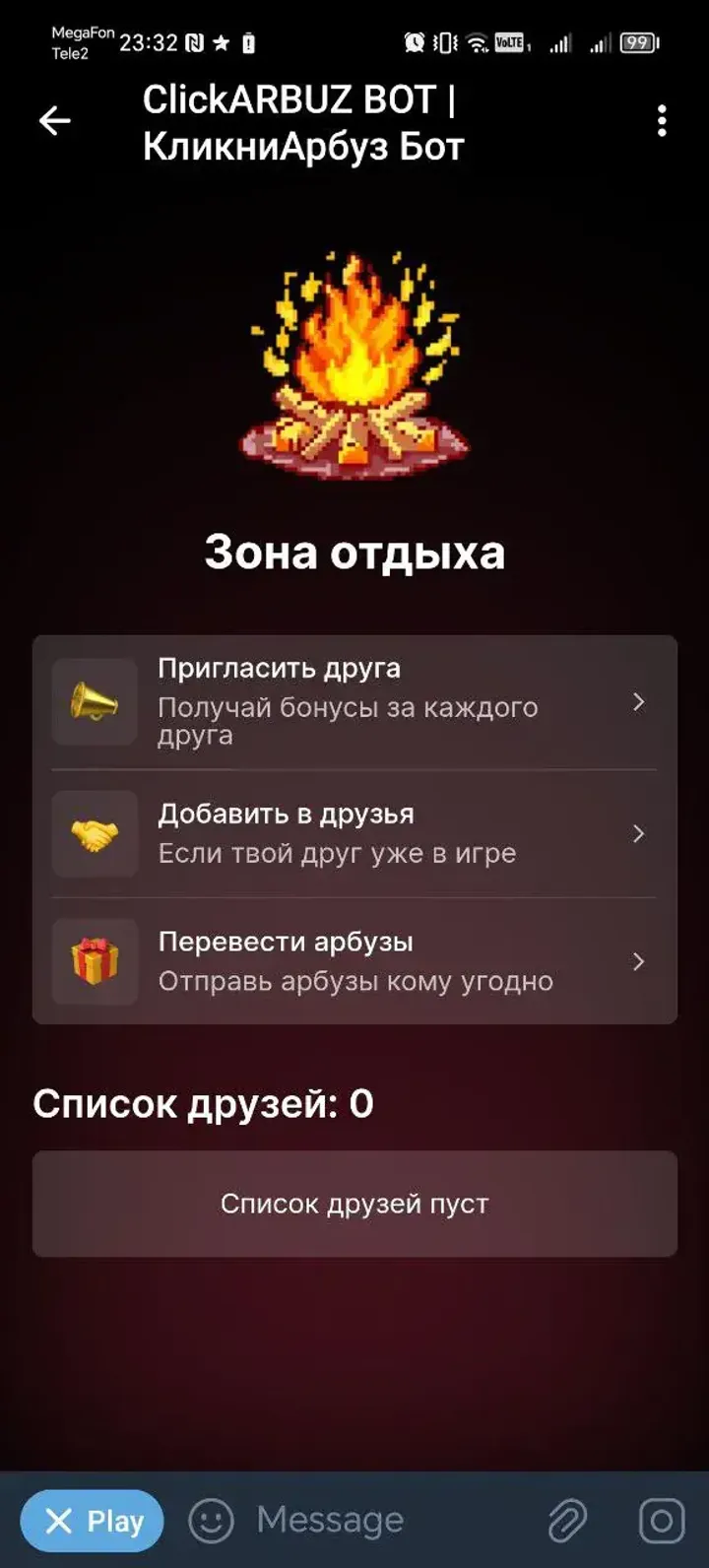Close the mini-app via the X on Play

pos(61,1520)
